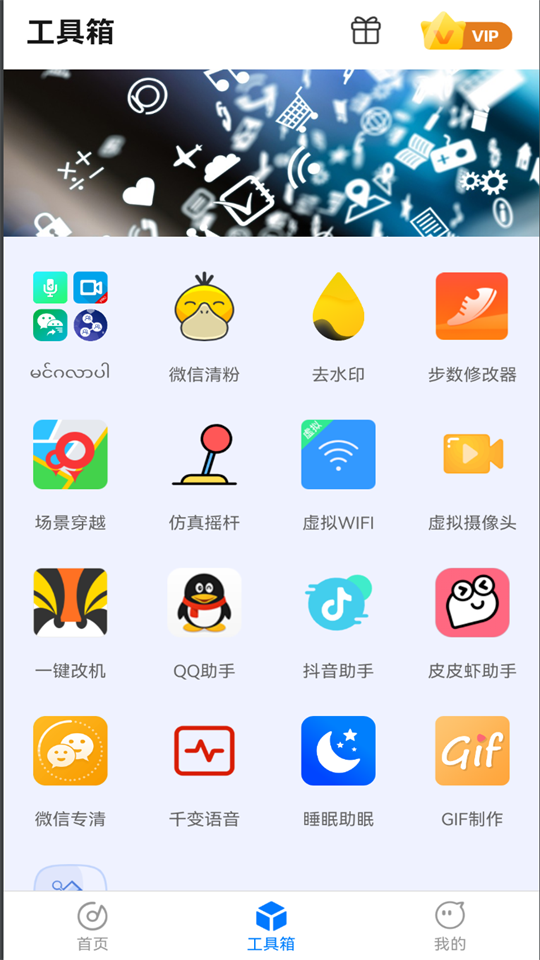Tap the VIP crown badge
540x960 pixels.
pos(467,32)
